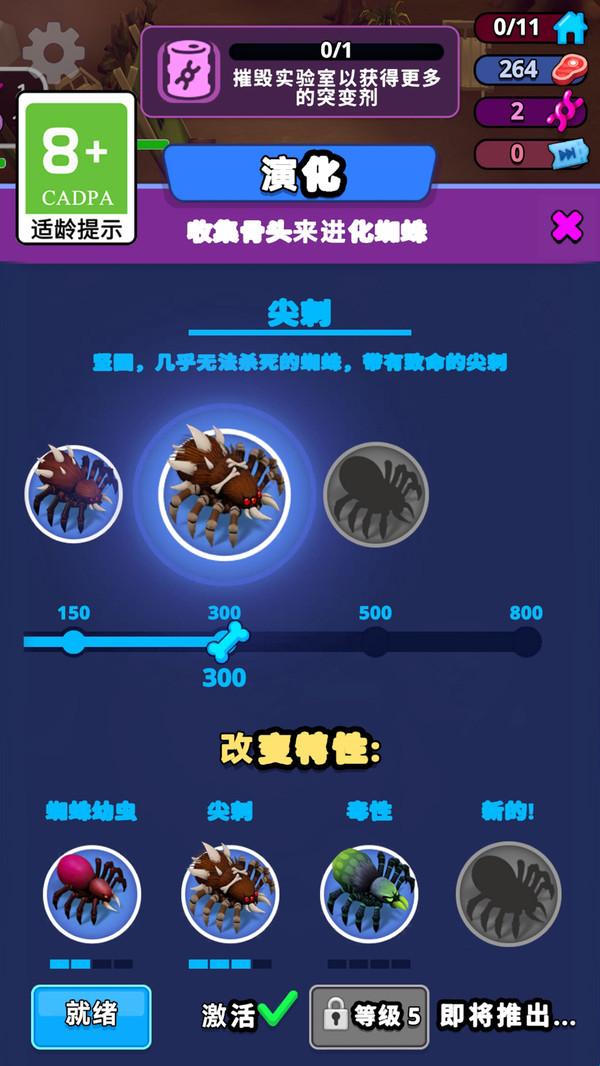The width and height of the screenshot is (600, 1066).
Task: Open the settings gear
Action: pyautogui.click(x=53, y=52)
